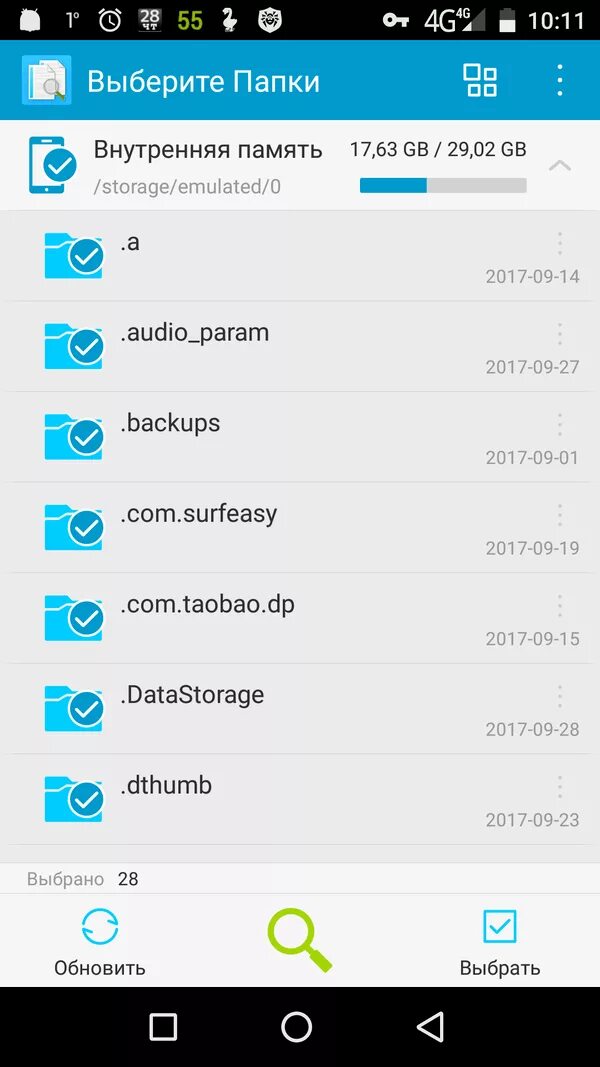Uncheck the .DataStorage folder
600x1067 pixels.
tap(86, 709)
